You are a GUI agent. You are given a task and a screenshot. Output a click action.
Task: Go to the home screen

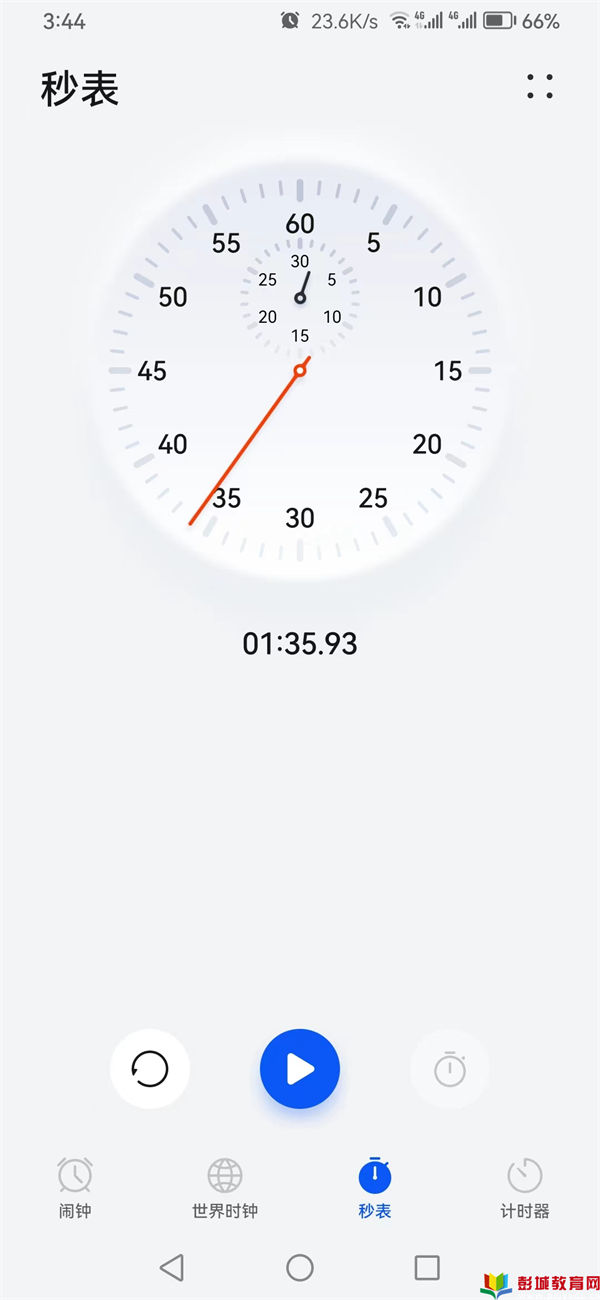click(300, 1268)
